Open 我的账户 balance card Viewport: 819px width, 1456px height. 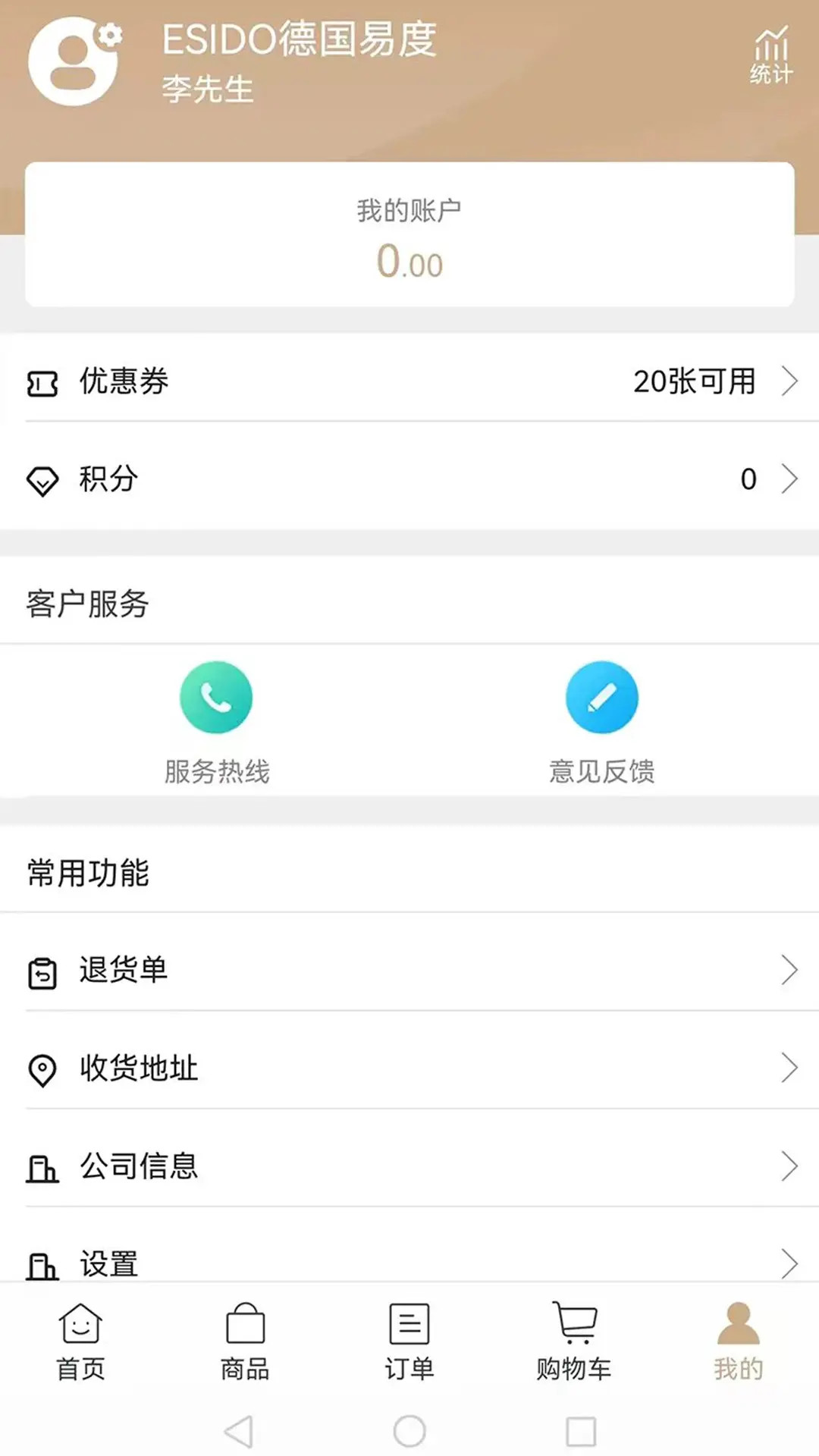[409, 235]
